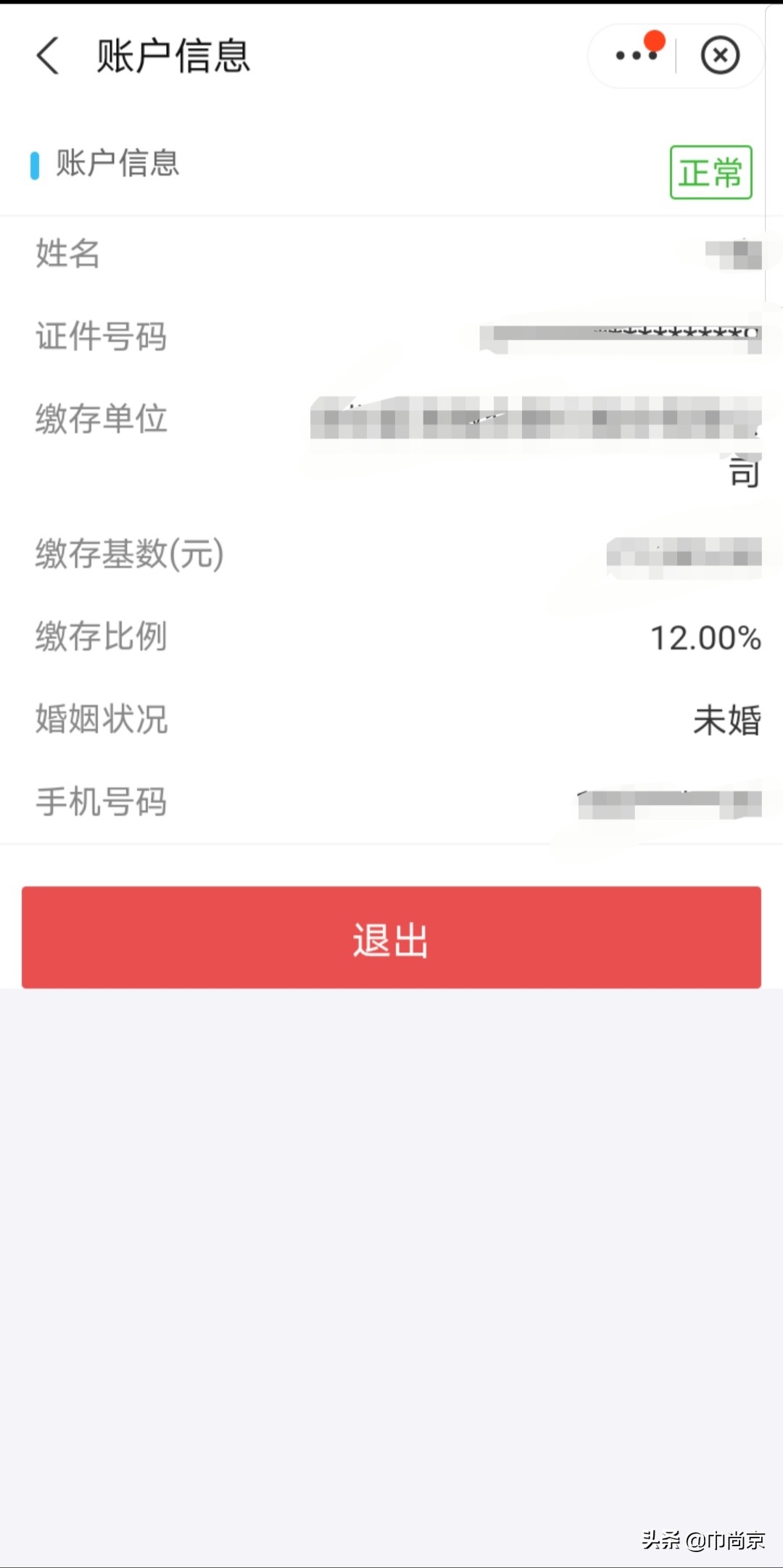Tap the red notification dot on the menu

653,41
